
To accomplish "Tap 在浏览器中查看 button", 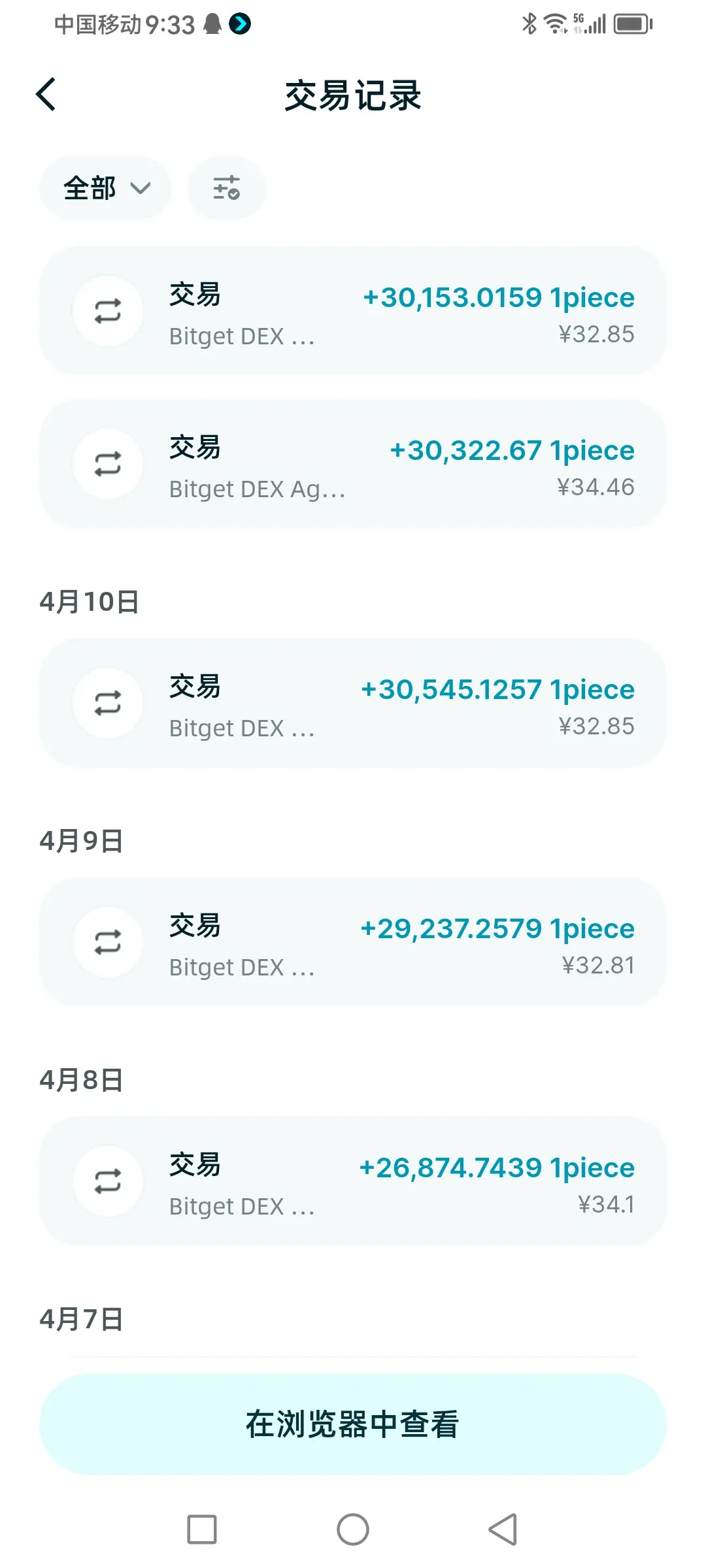I will coord(353,1424).
